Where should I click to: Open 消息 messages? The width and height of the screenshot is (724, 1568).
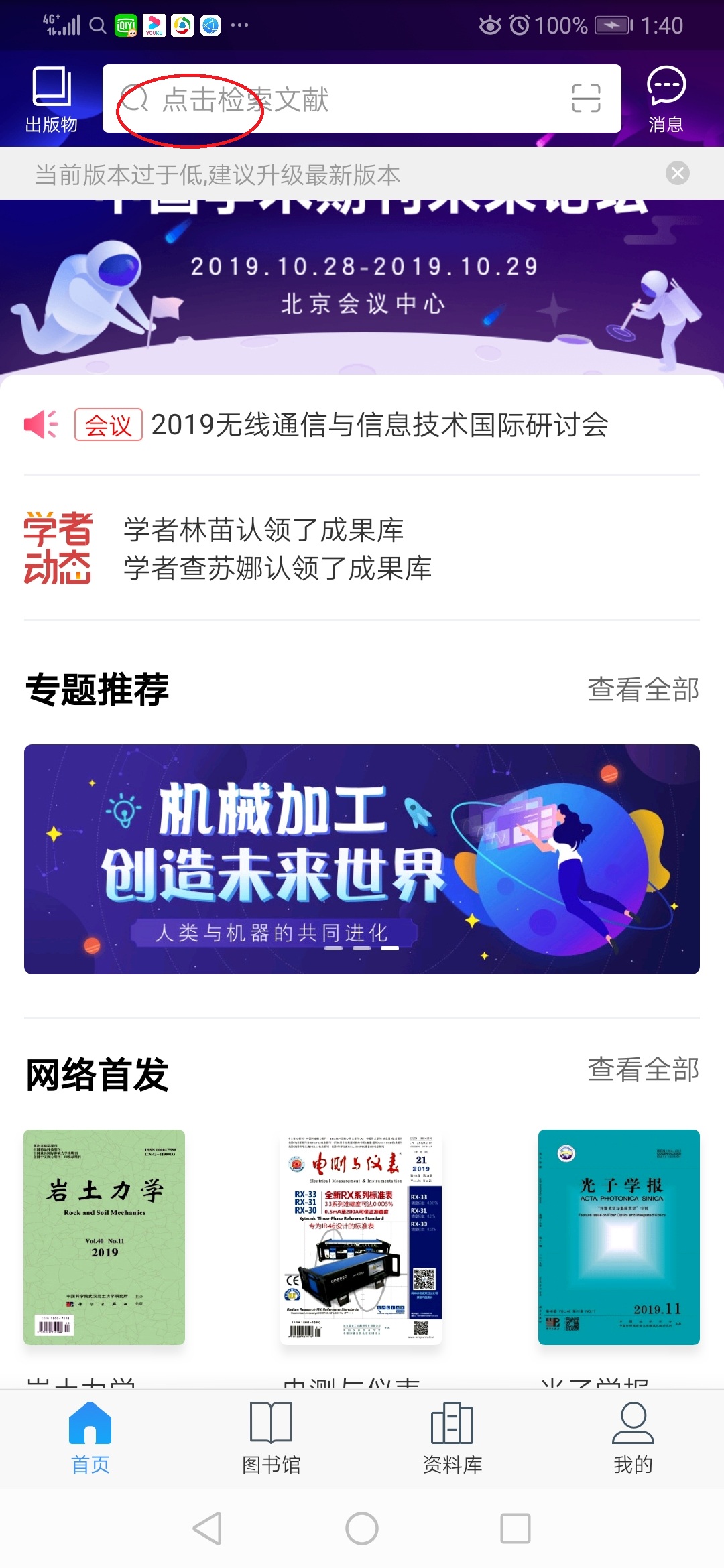(x=666, y=99)
